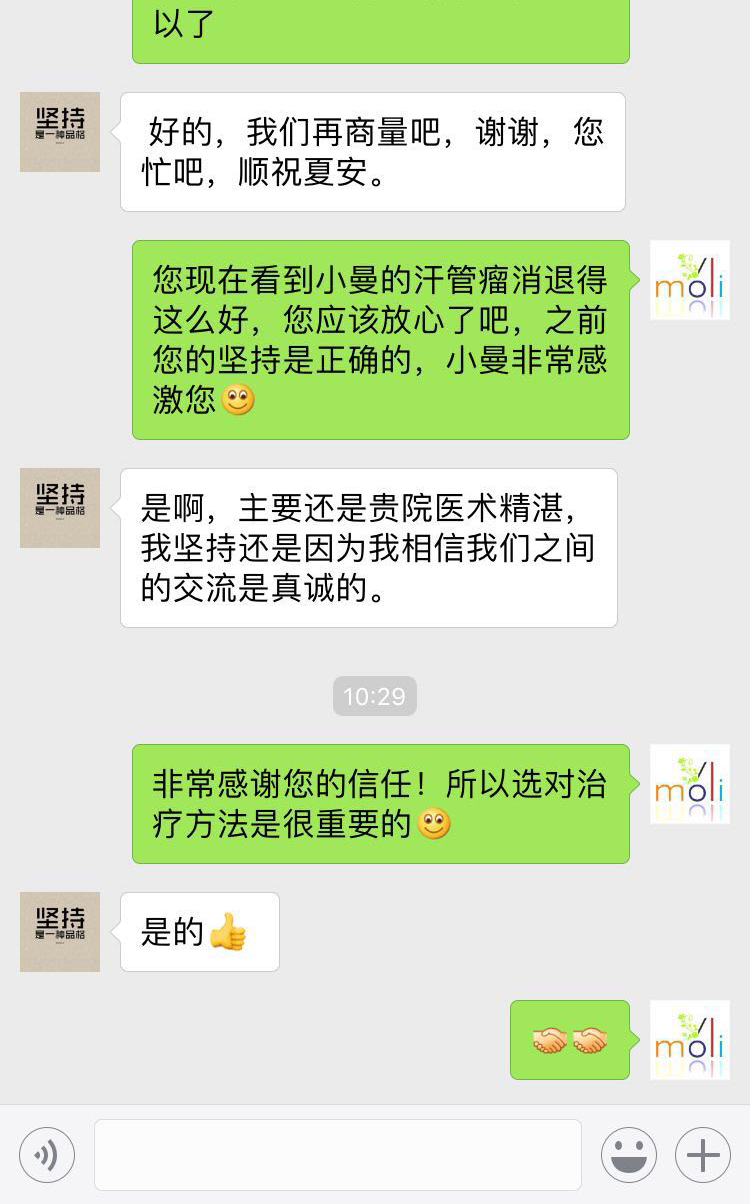Tap the moli avatar next to handshake emojis
Viewport: 750px width, 1204px height.
pyautogui.click(x=690, y=1040)
